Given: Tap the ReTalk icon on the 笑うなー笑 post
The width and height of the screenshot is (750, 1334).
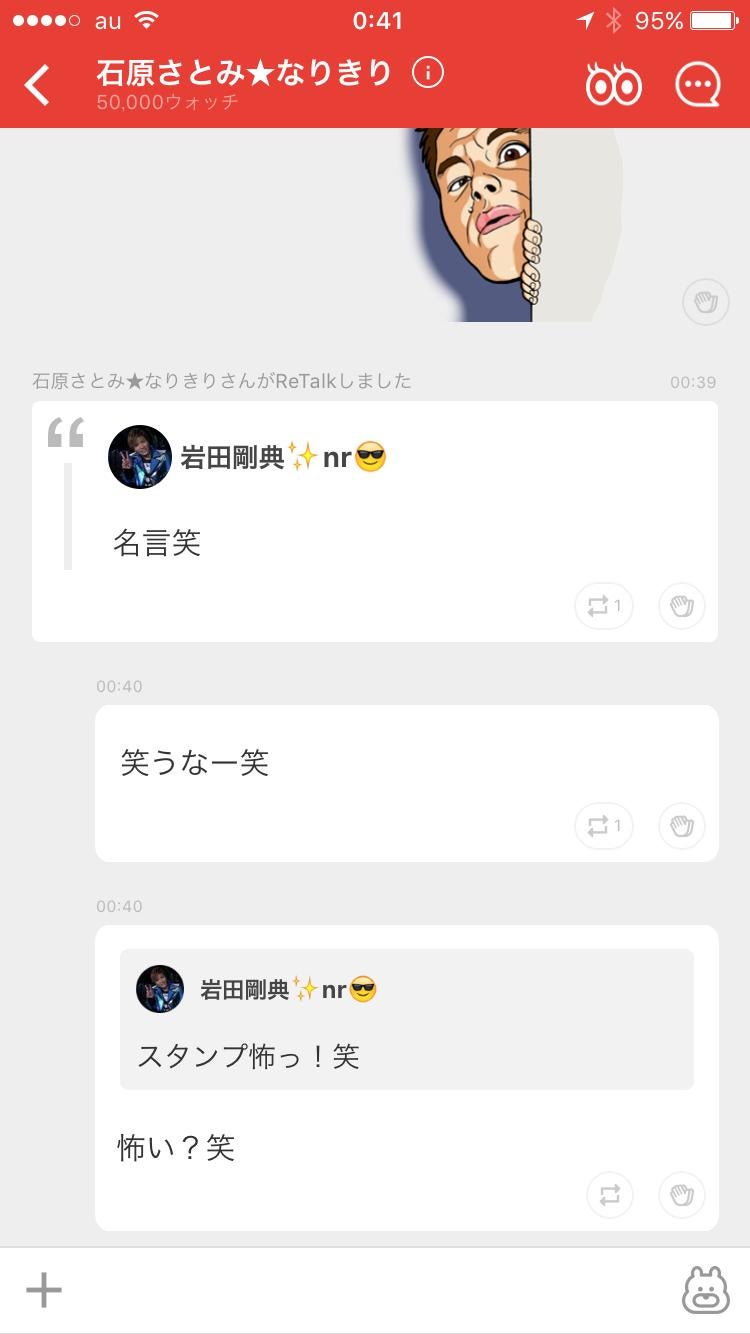Looking at the screenshot, I should coord(603,826).
